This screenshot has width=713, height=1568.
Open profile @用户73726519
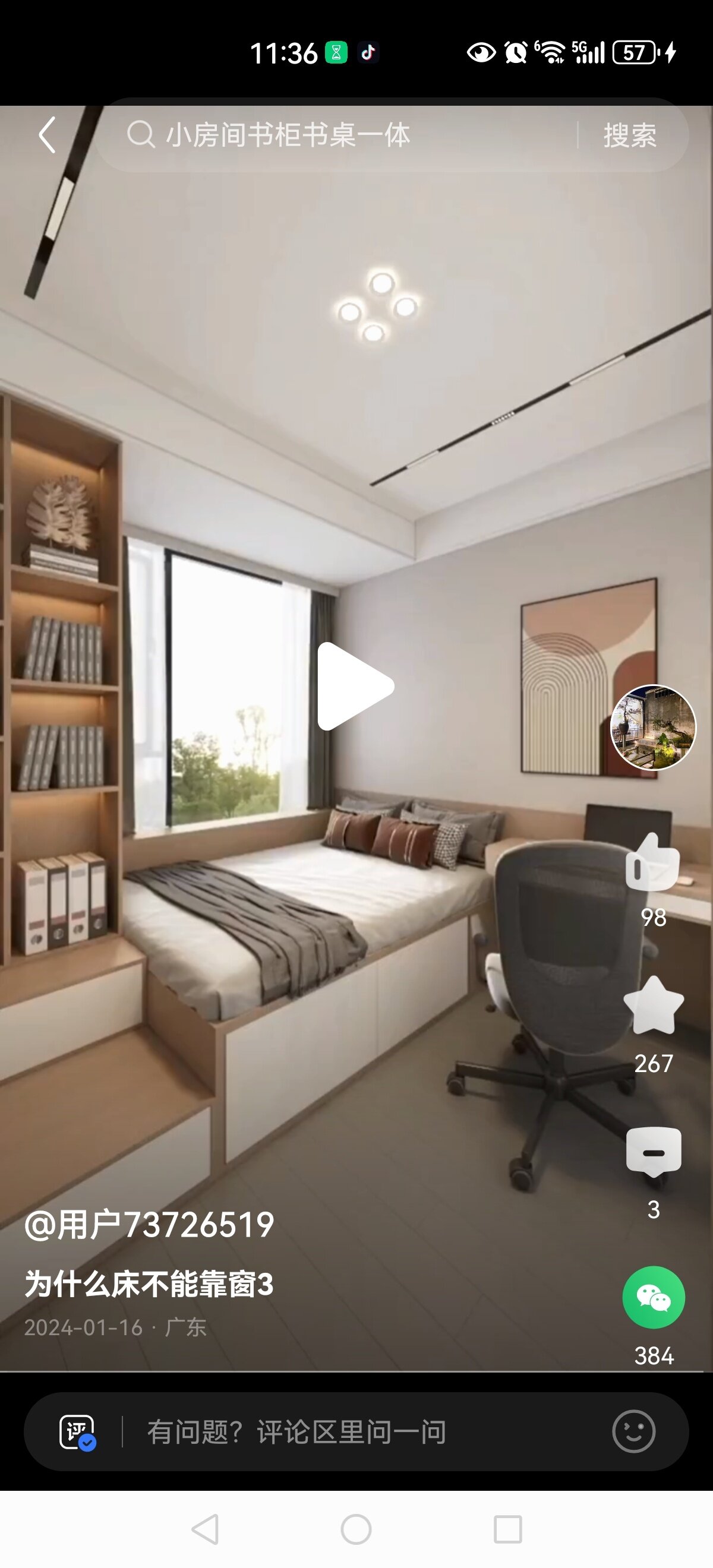pos(149,1225)
